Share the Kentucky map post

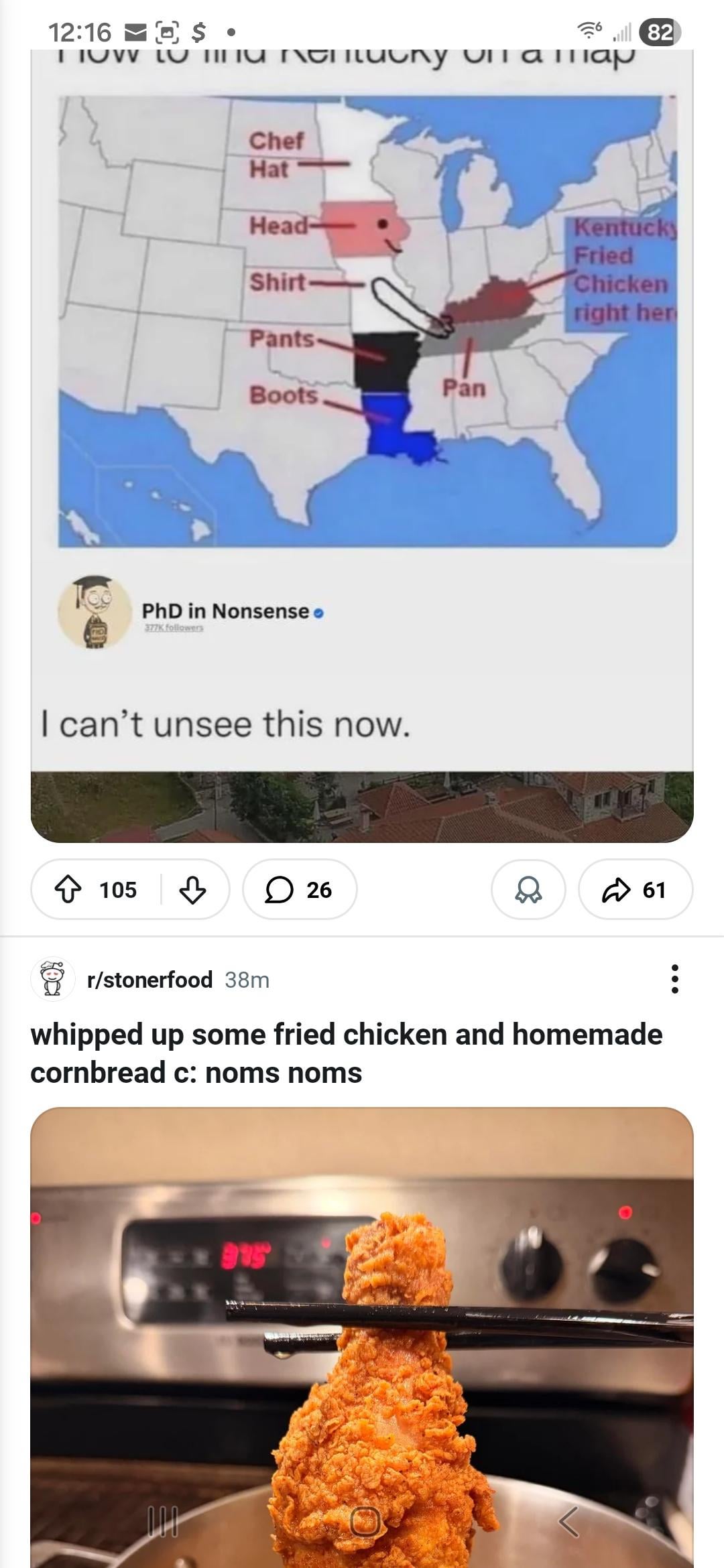(634, 890)
